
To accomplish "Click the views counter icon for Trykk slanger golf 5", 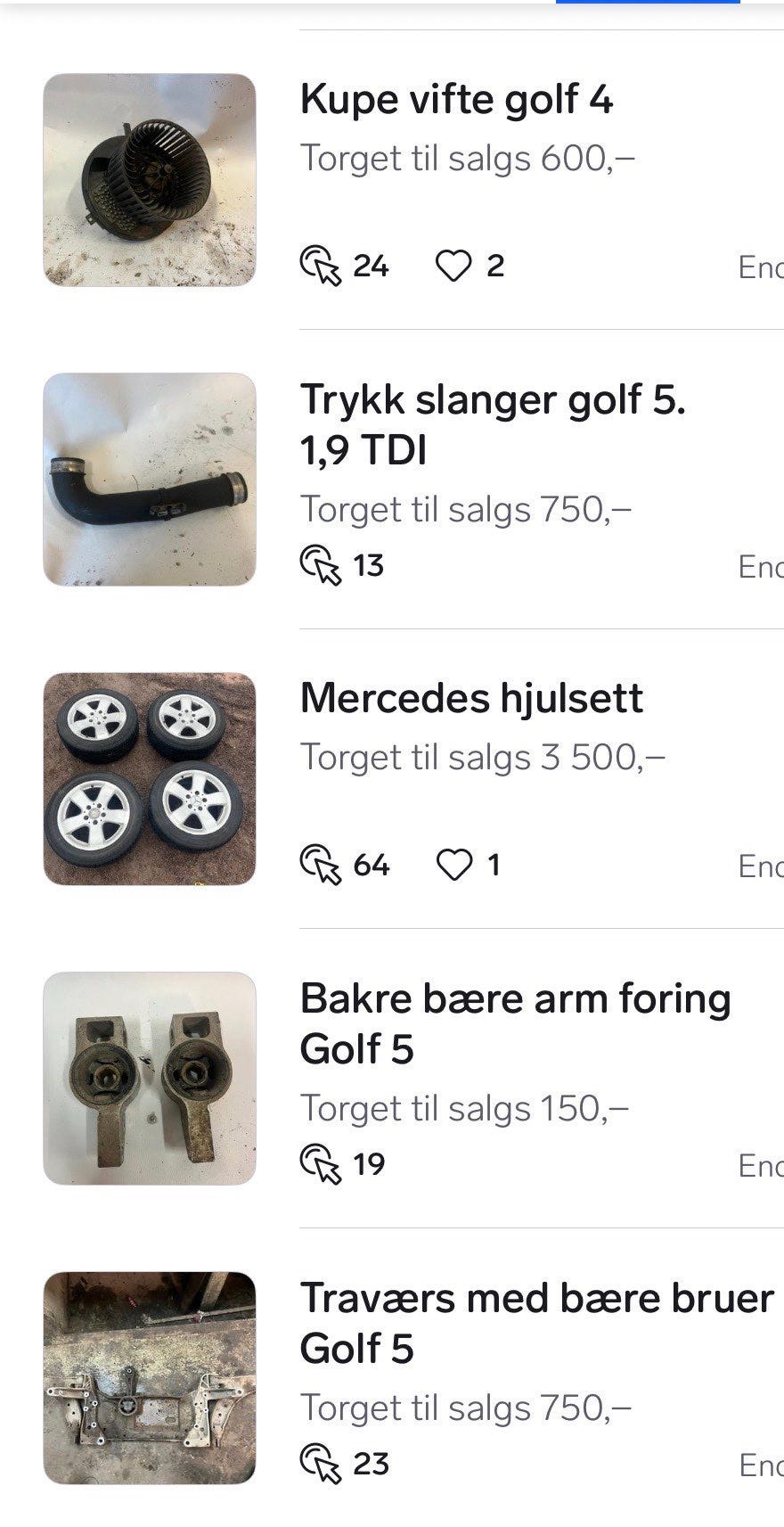I will [321, 564].
